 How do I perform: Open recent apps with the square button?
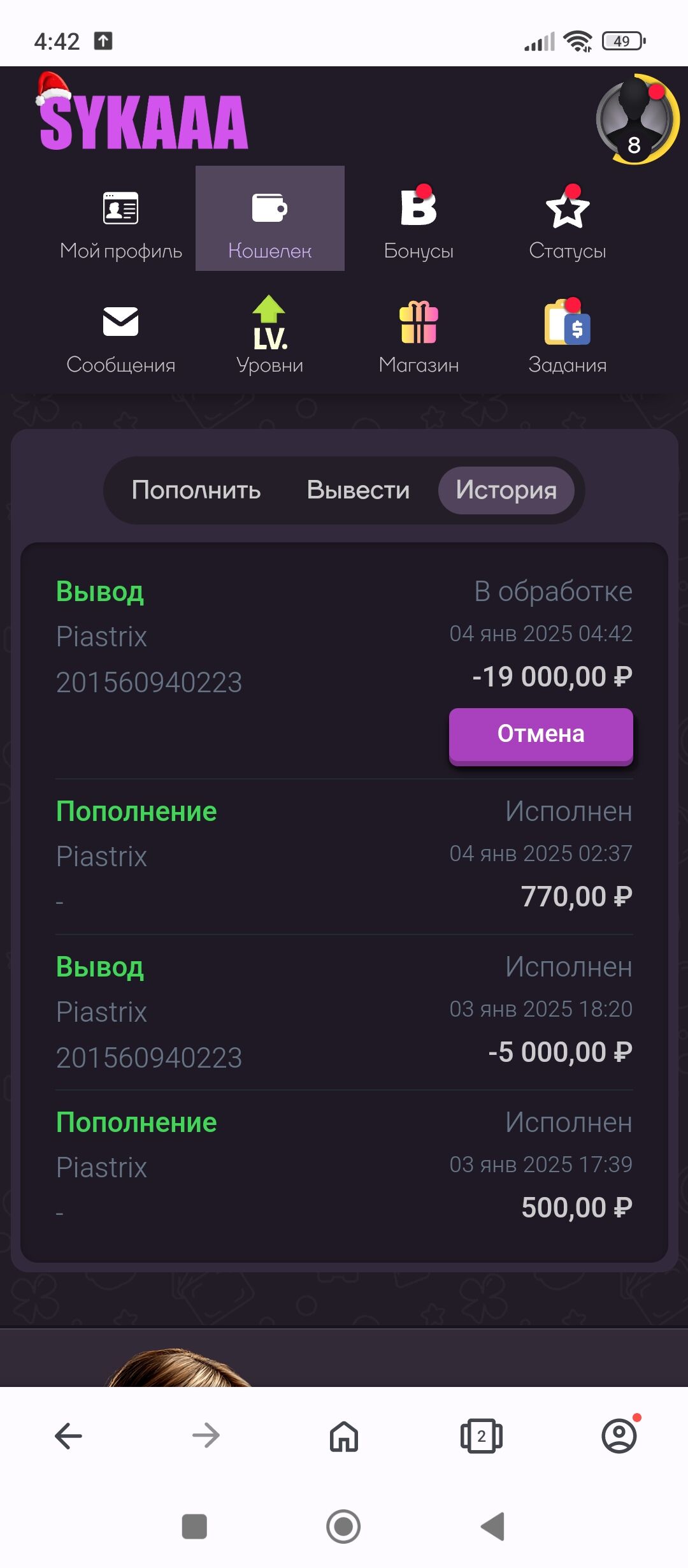pos(194,1526)
